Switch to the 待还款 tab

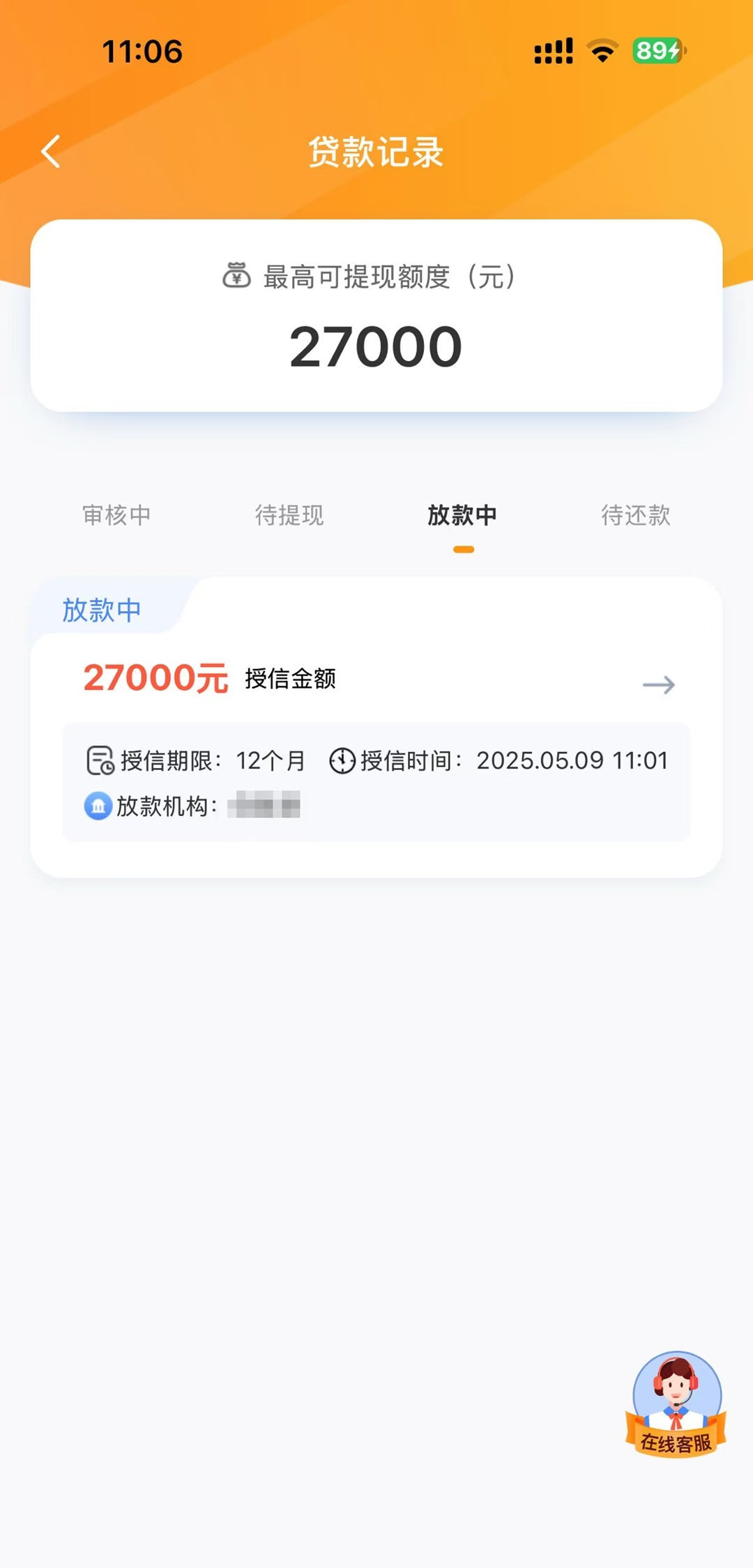click(636, 515)
